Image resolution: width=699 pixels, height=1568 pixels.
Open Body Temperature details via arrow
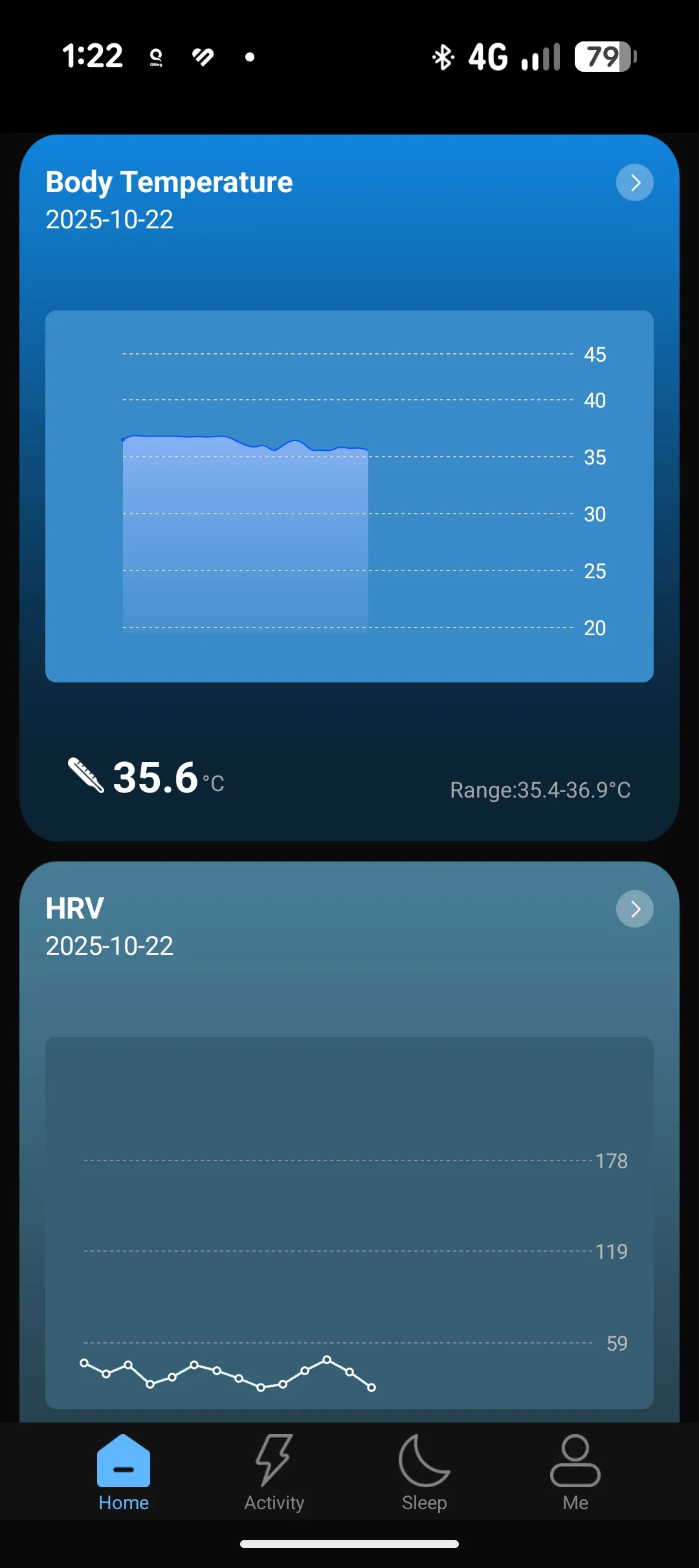coord(634,183)
